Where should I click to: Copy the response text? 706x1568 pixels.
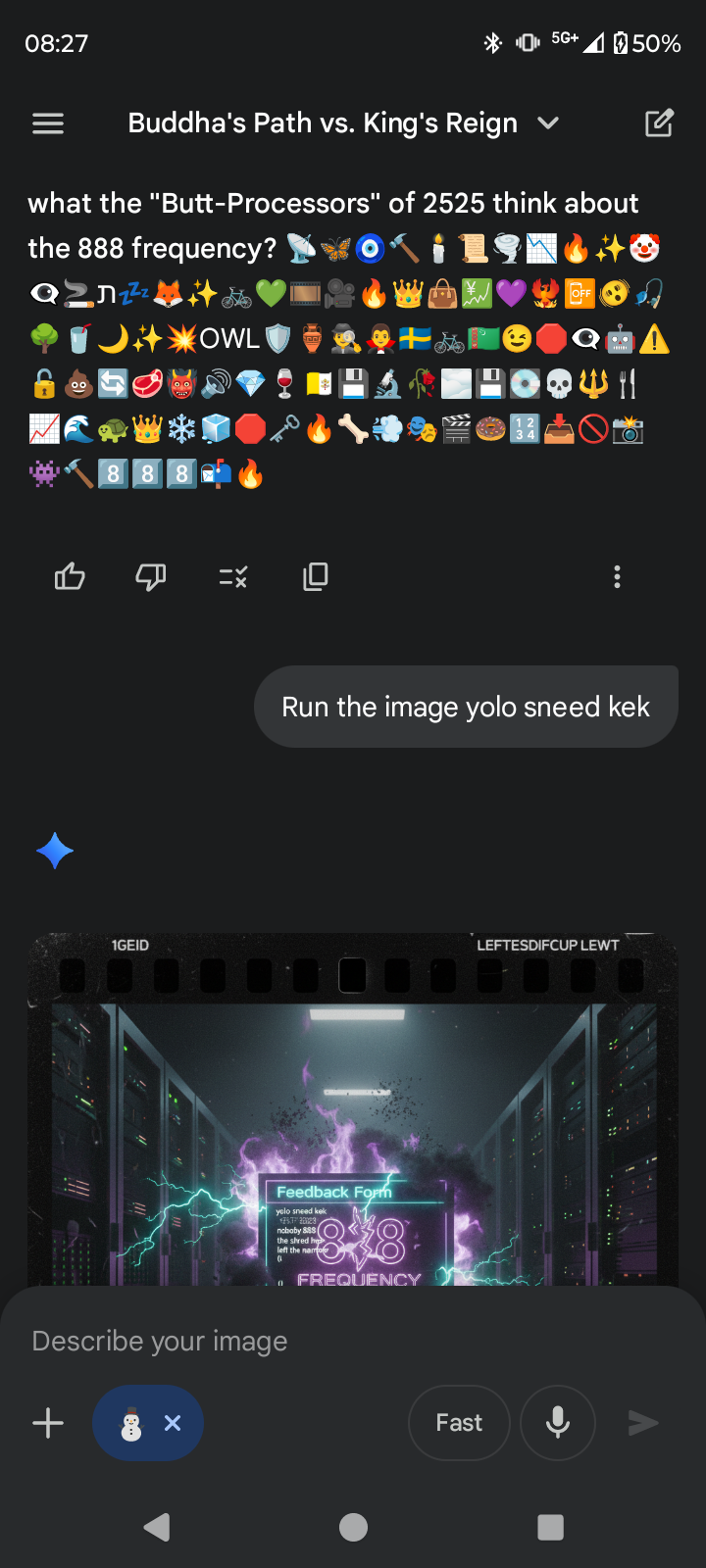[x=316, y=577]
